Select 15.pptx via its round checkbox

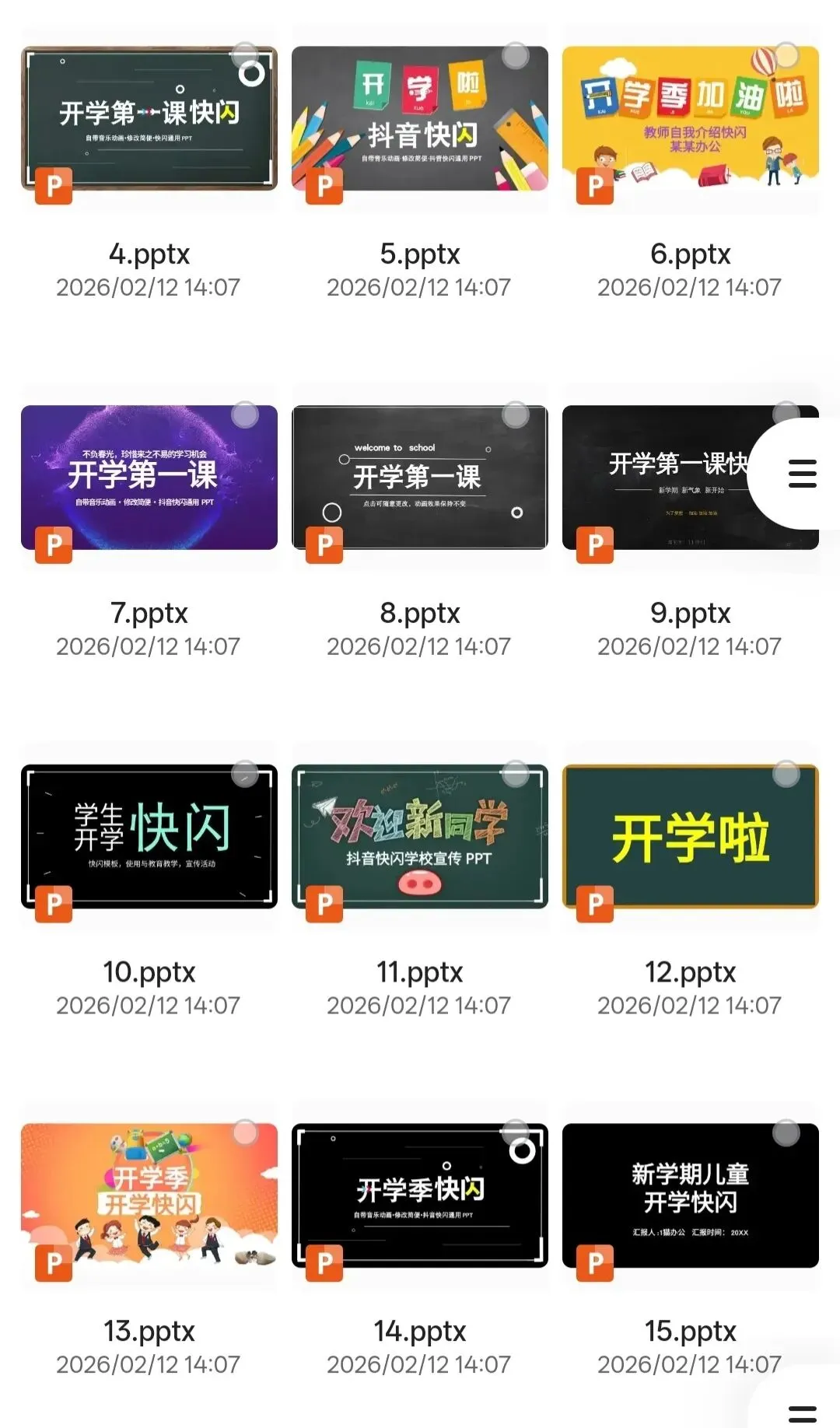coord(786,1132)
